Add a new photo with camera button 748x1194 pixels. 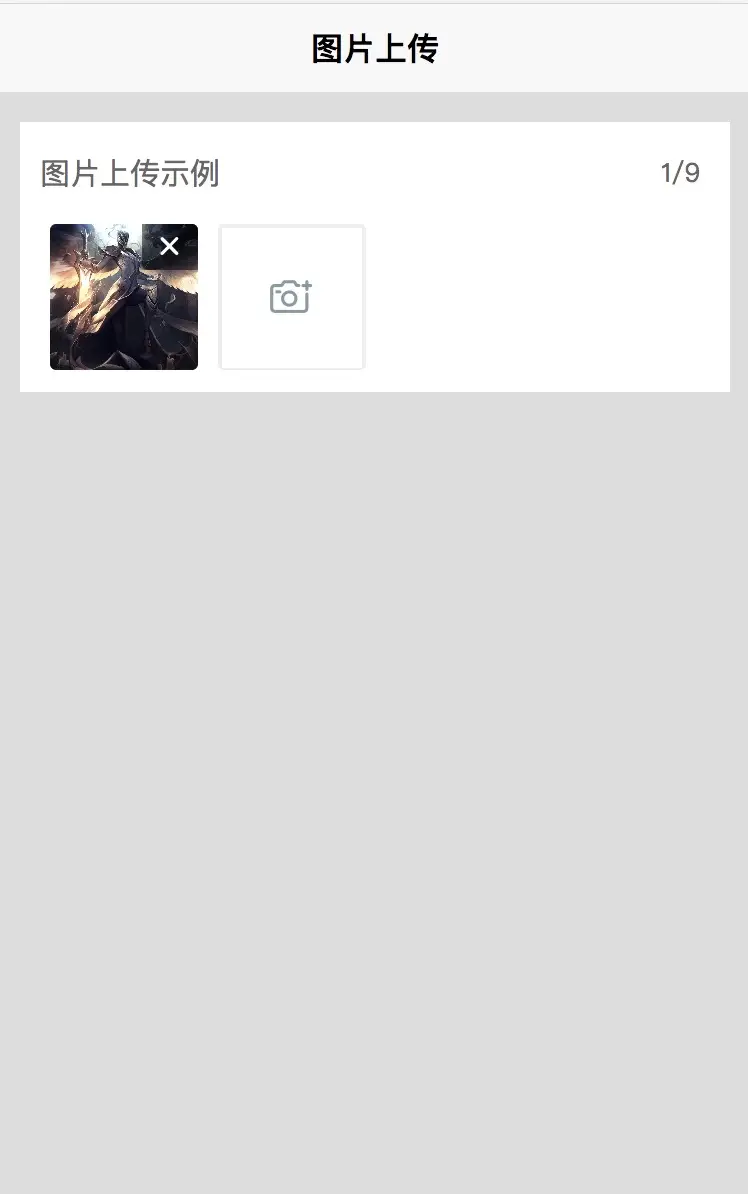pos(291,297)
